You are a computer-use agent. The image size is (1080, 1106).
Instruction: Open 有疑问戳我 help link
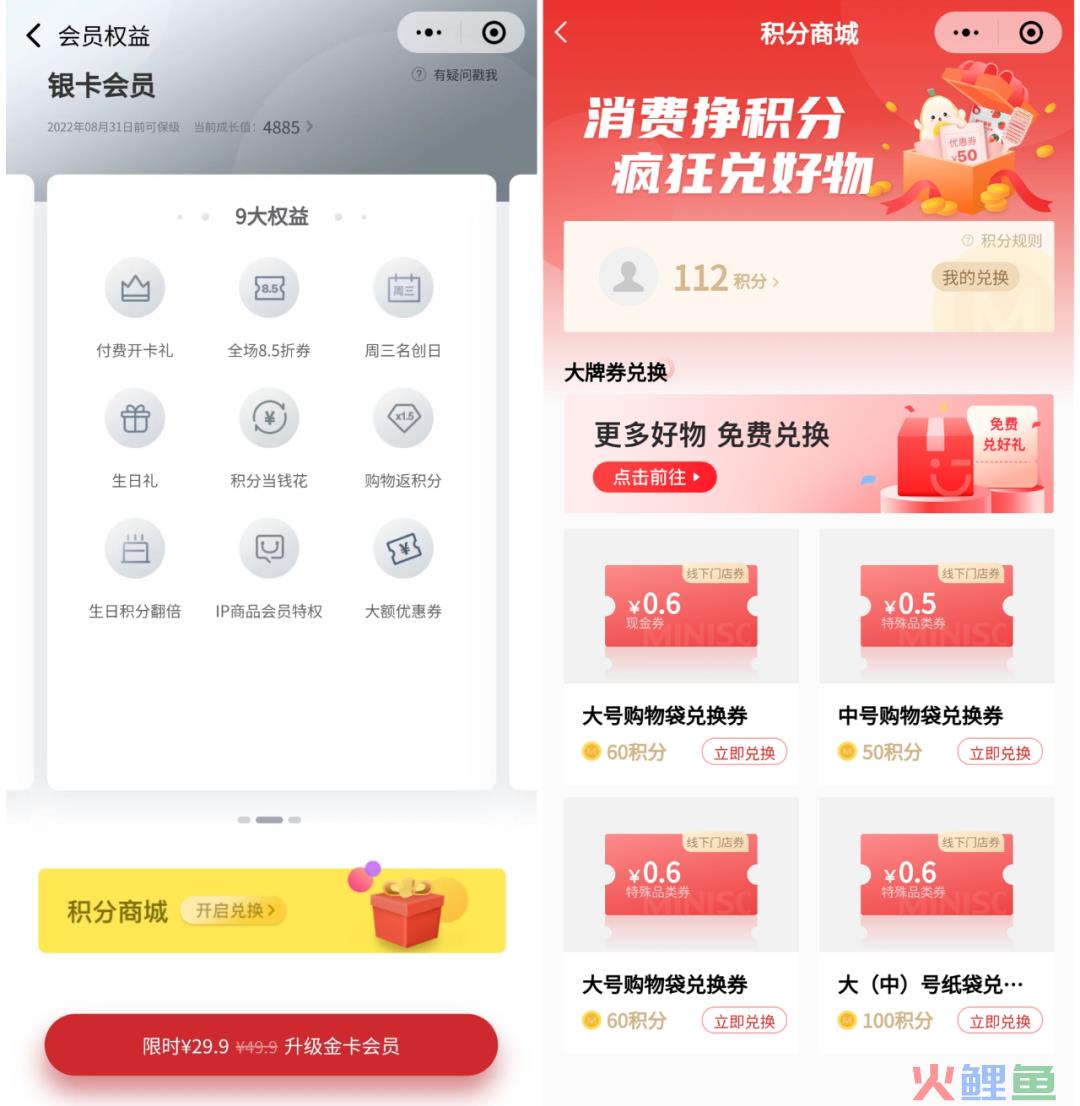tap(455, 76)
